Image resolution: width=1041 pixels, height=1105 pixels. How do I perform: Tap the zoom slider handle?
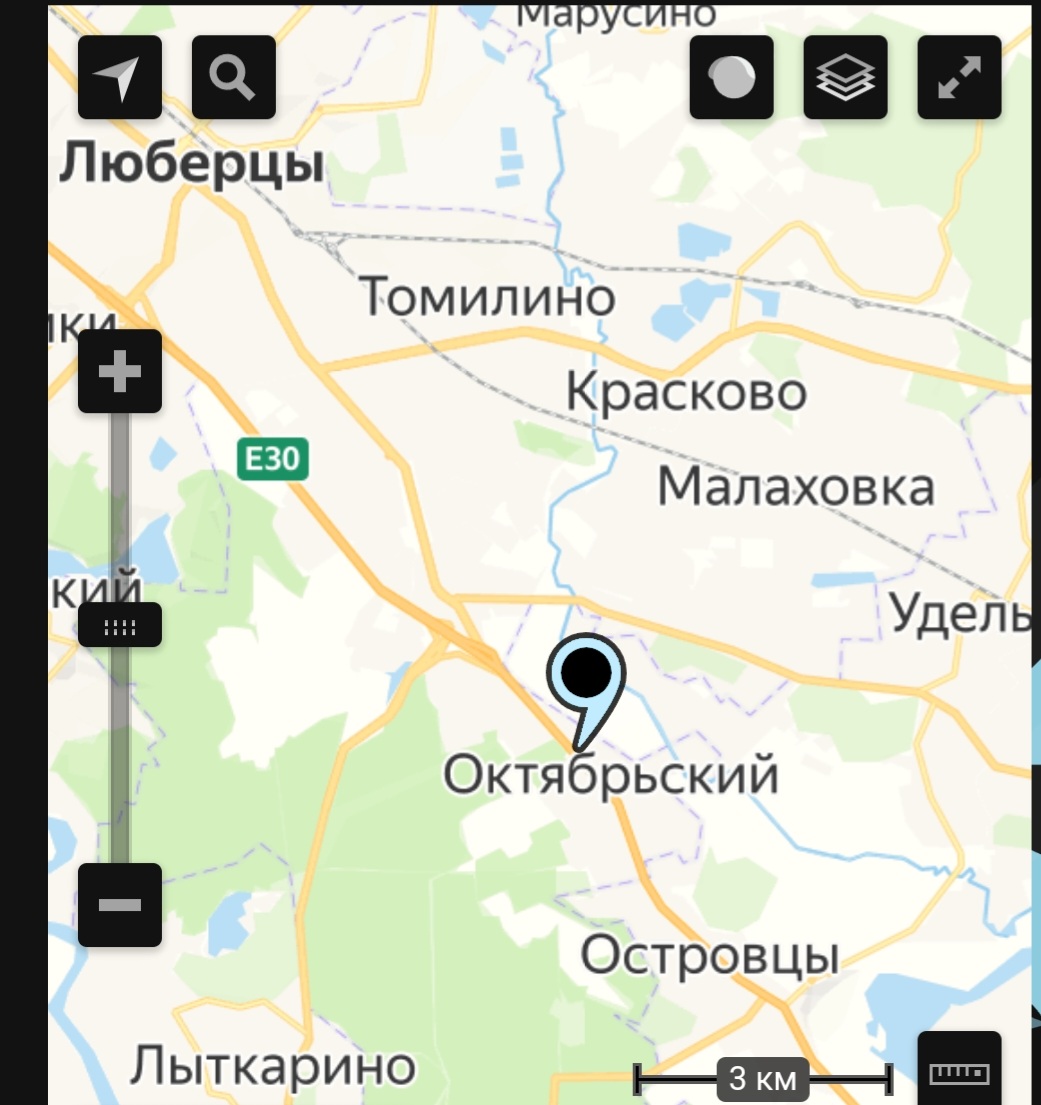tap(120, 626)
